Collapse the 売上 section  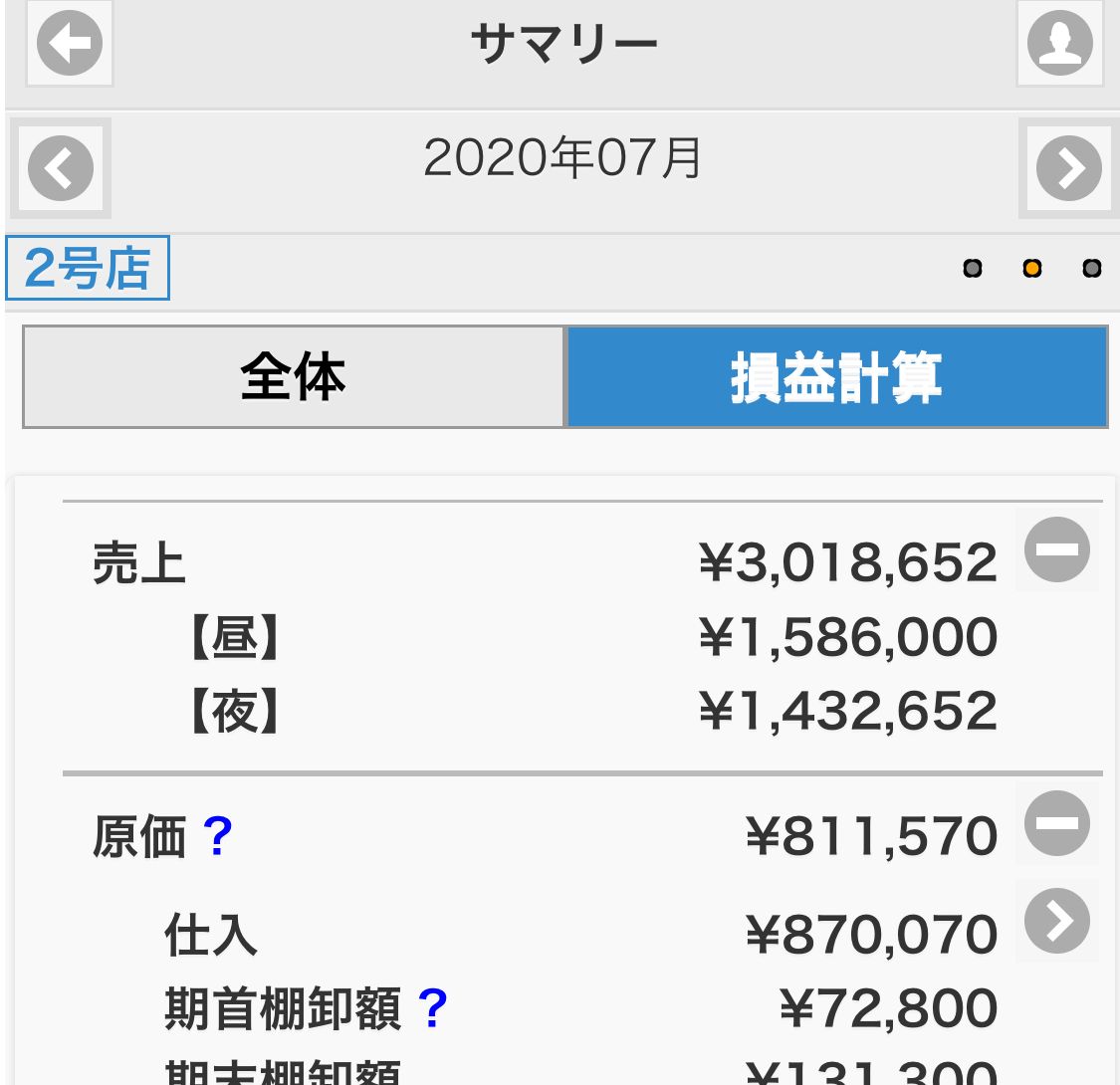[1056, 549]
